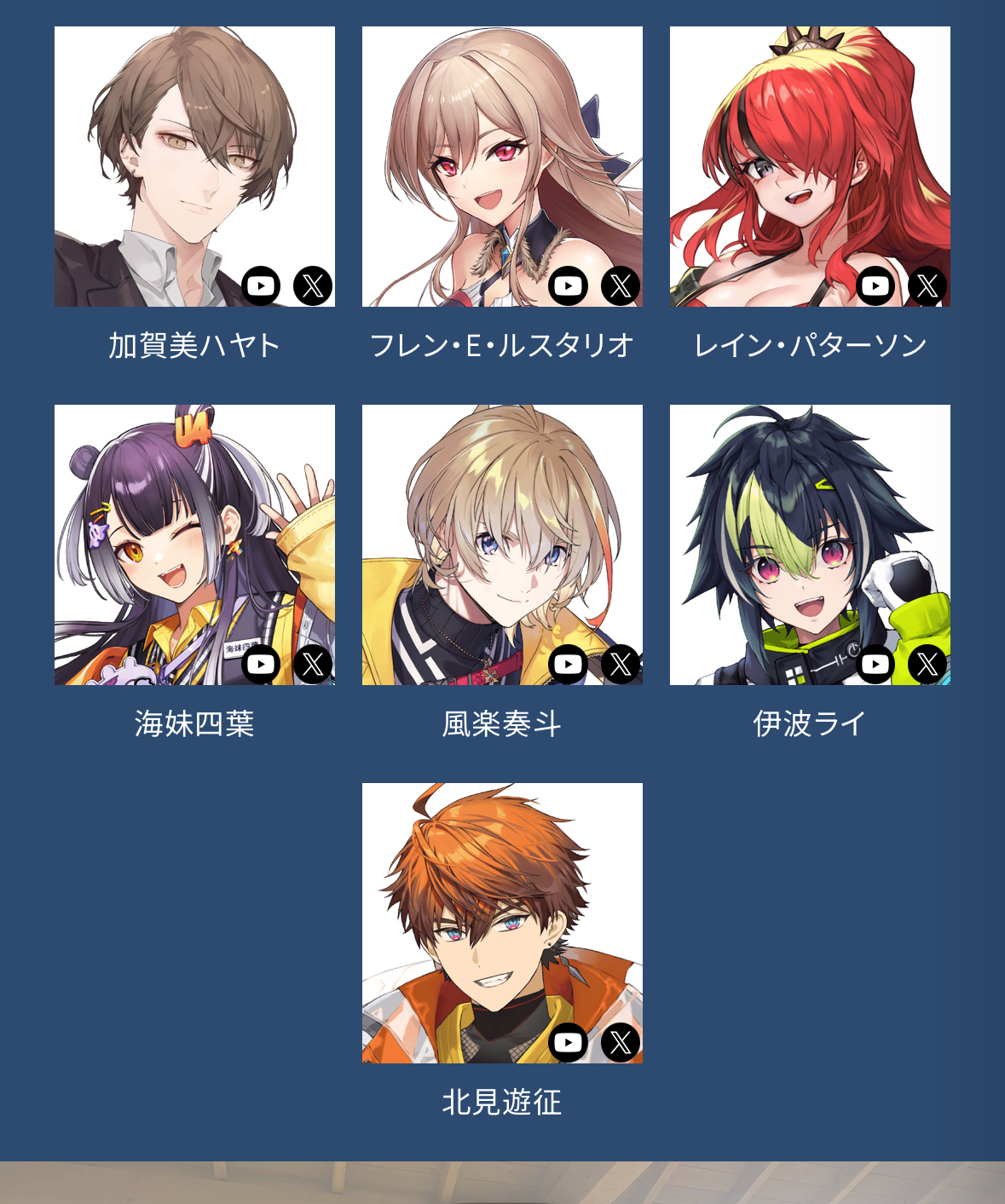The image size is (1005, 1204).
Task: Open 風楽奏斗's X profile
Action: (x=621, y=664)
